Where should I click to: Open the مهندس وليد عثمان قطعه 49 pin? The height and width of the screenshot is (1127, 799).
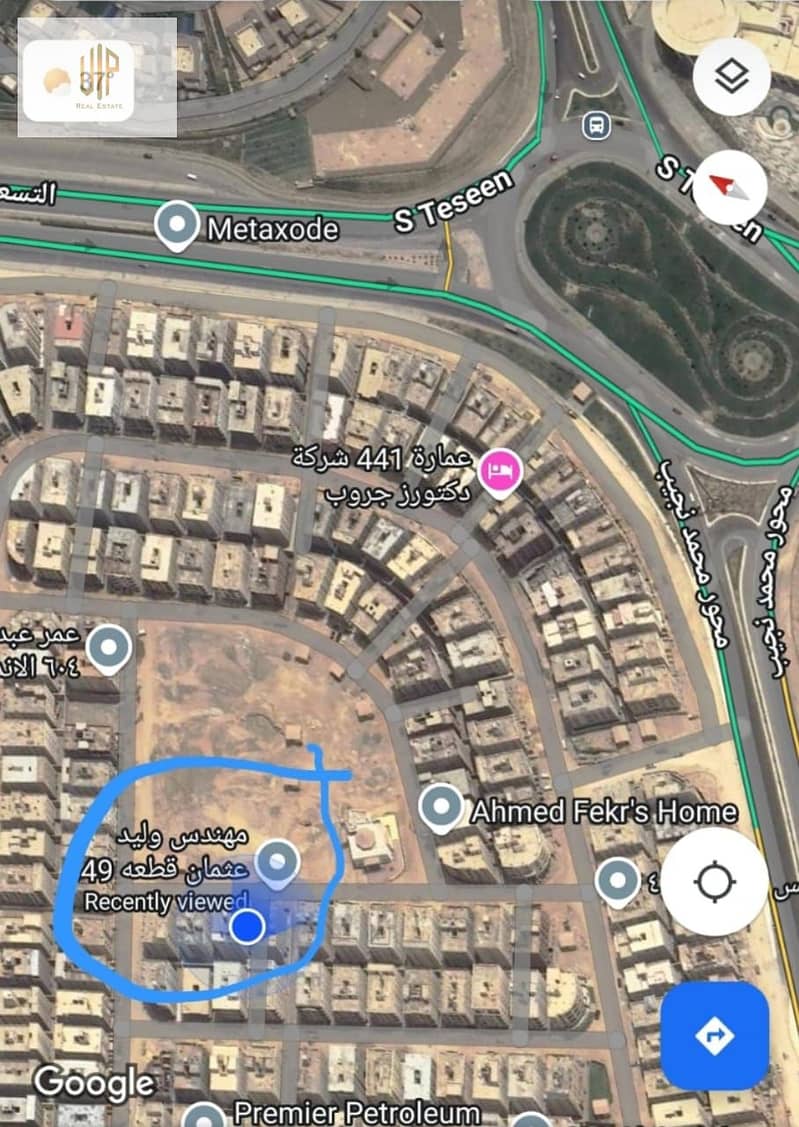click(x=277, y=862)
